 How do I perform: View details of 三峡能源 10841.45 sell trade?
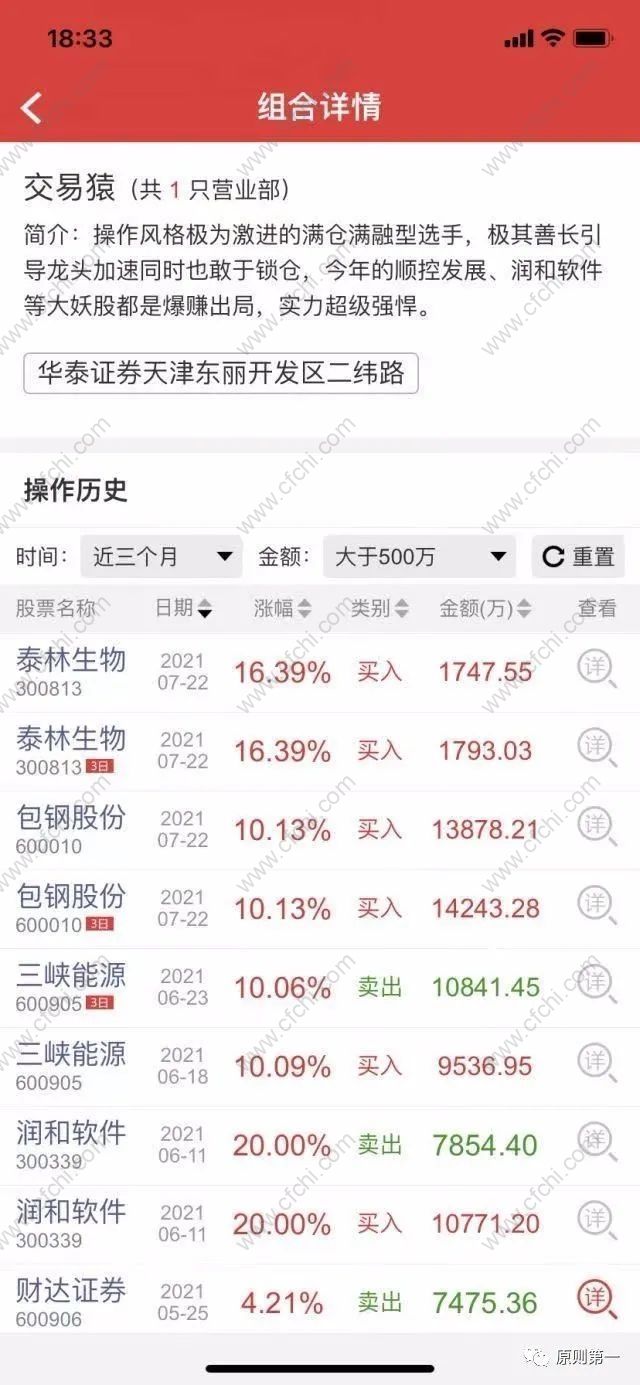tap(596, 984)
